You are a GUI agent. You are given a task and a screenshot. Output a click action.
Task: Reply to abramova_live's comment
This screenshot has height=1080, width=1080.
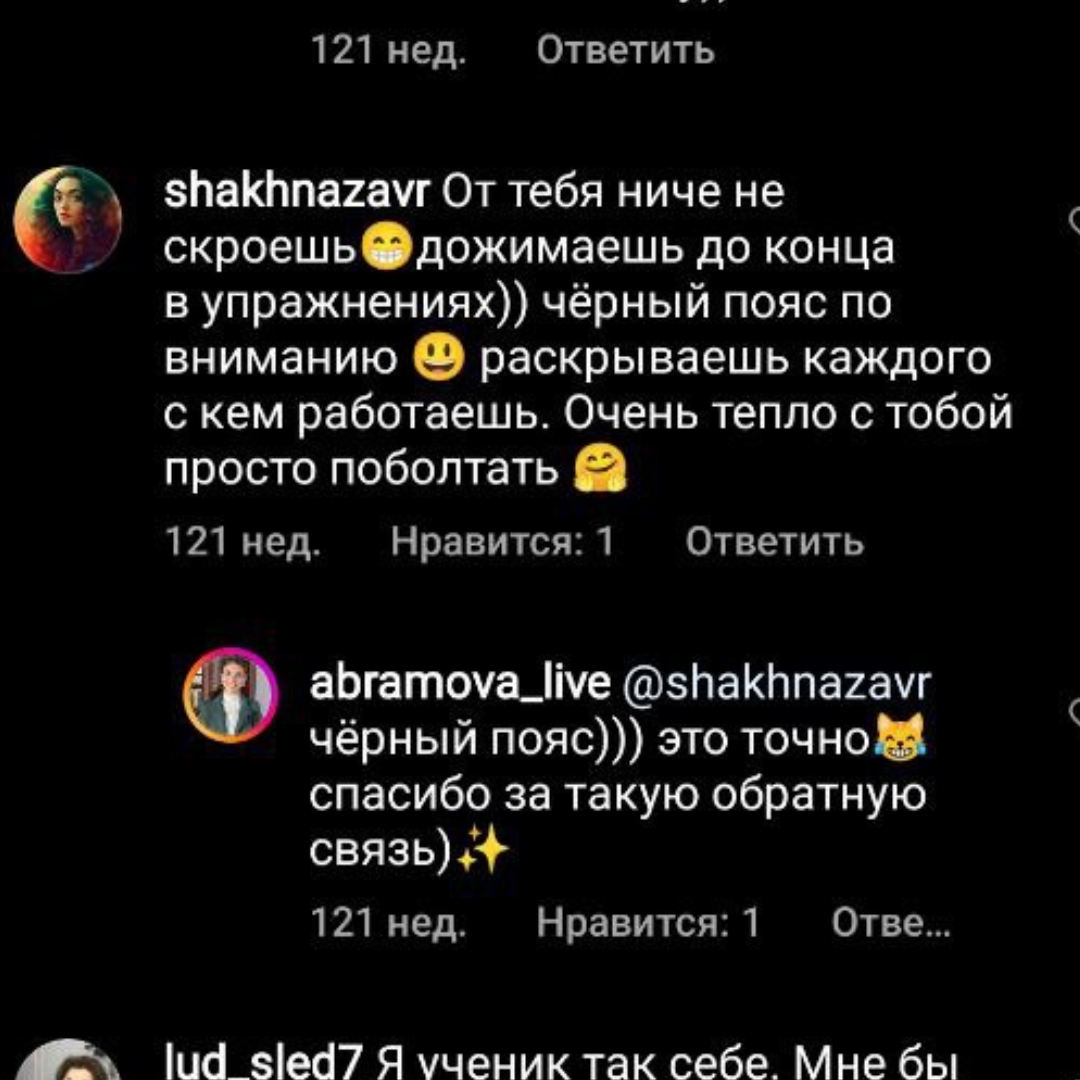tap(890, 923)
